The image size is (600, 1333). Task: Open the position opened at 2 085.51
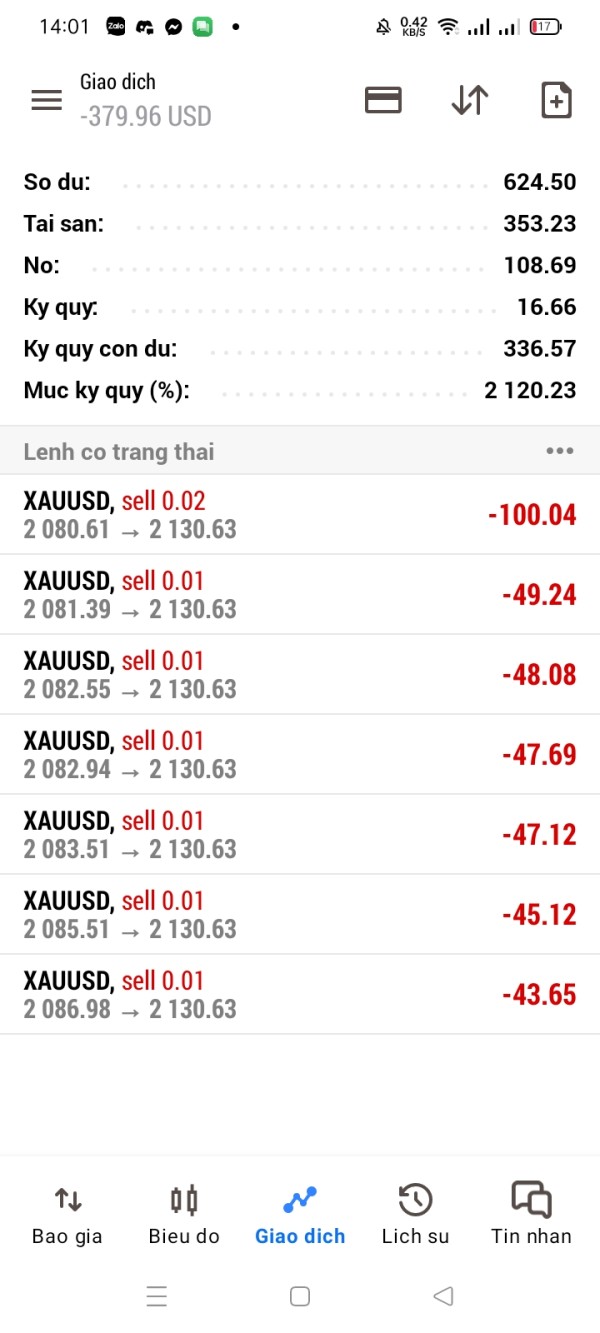[300, 915]
